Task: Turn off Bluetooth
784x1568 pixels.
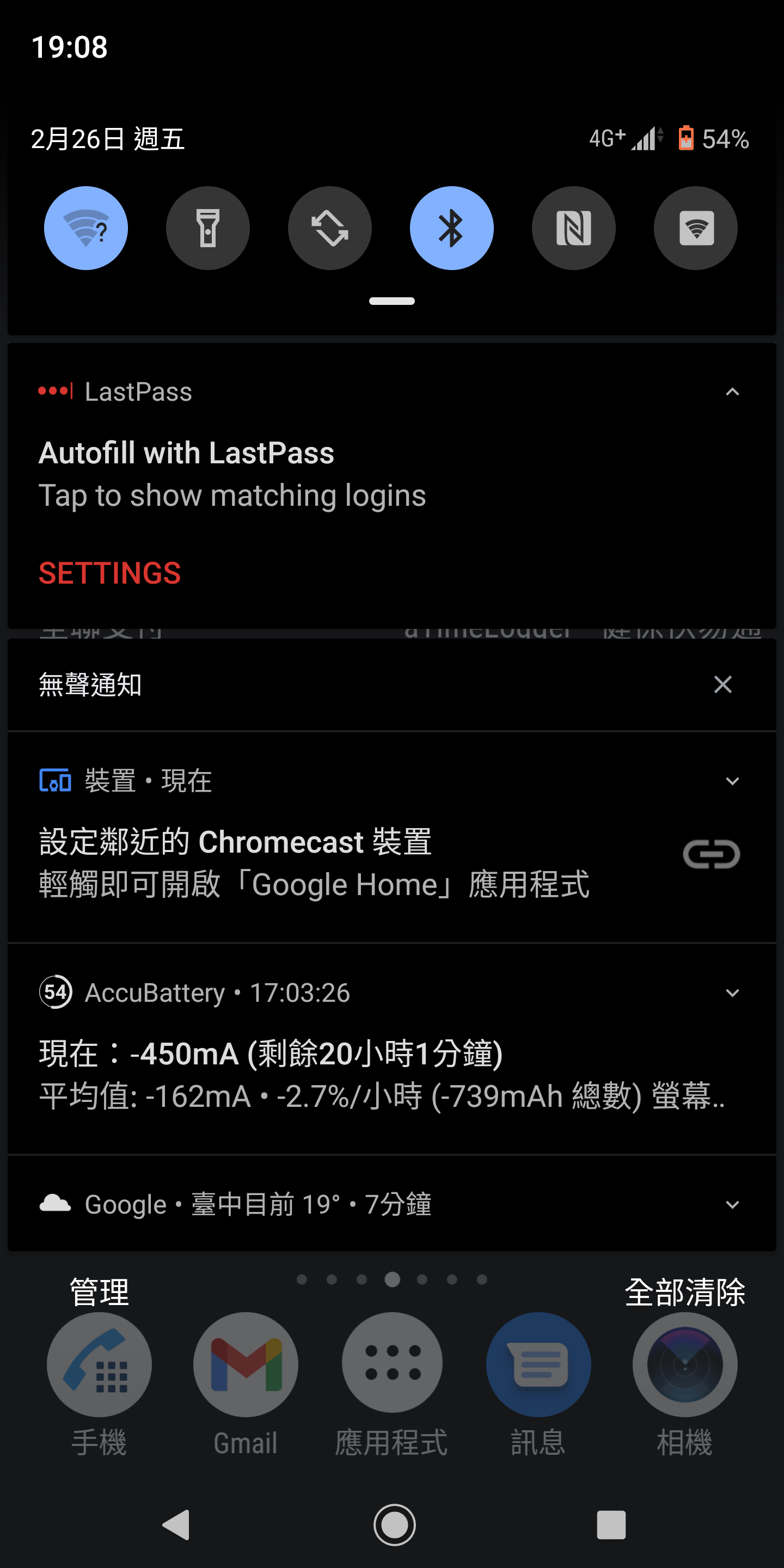Action: coord(452,228)
